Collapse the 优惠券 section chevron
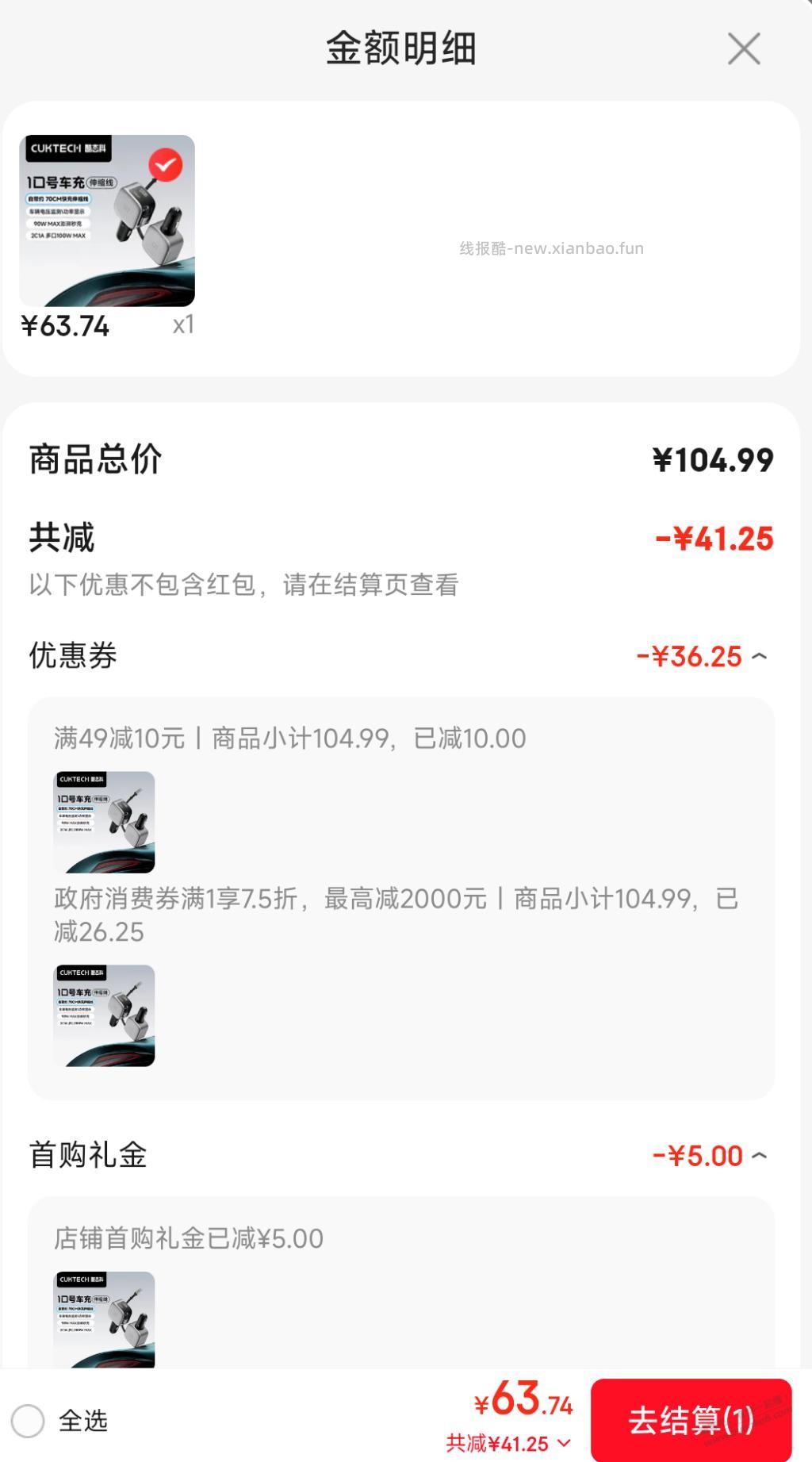This screenshot has width=812, height=1462. point(760,656)
